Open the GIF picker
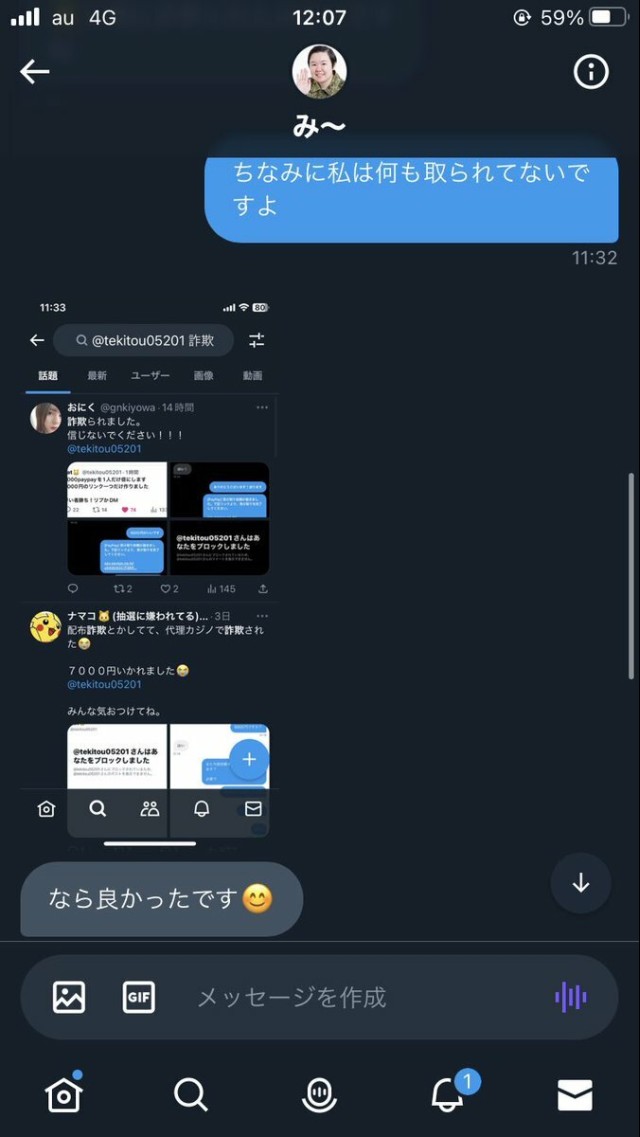The height and width of the screenshot is (1137, 640). (139, 997)
